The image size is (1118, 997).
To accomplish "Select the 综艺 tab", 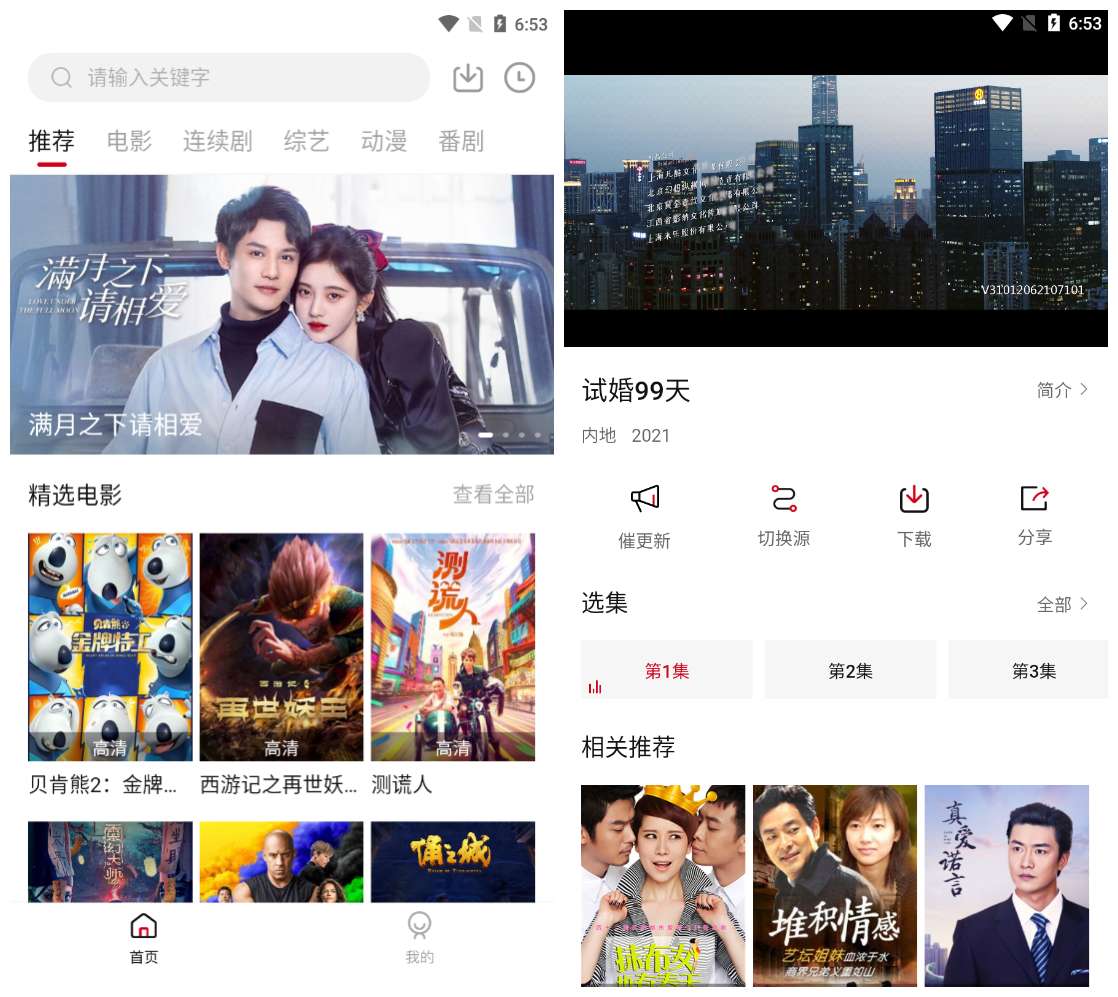I will click(306, 142).
